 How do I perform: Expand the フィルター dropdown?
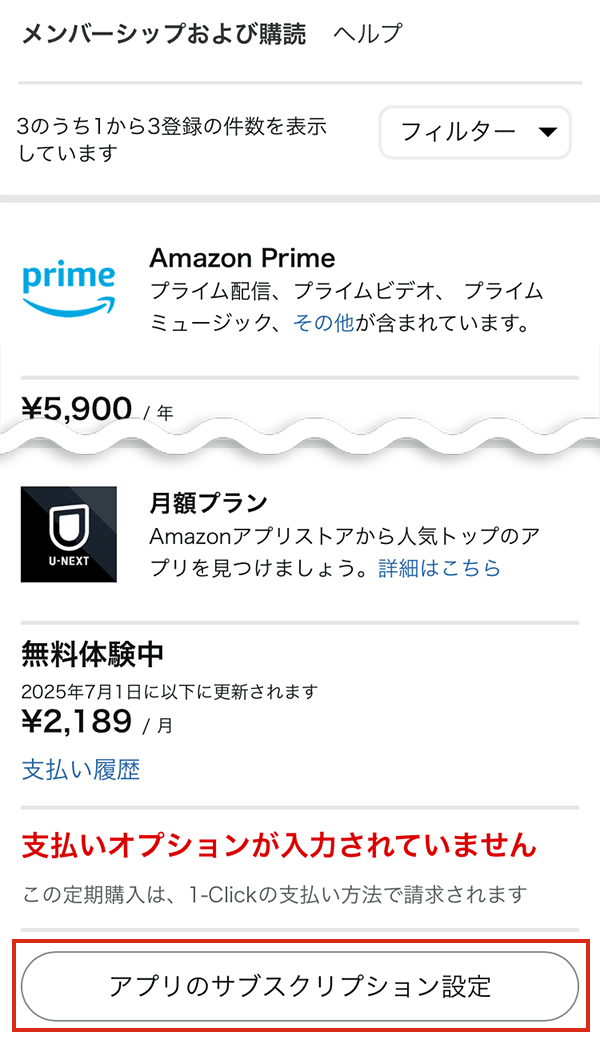(x=475, y=132)
